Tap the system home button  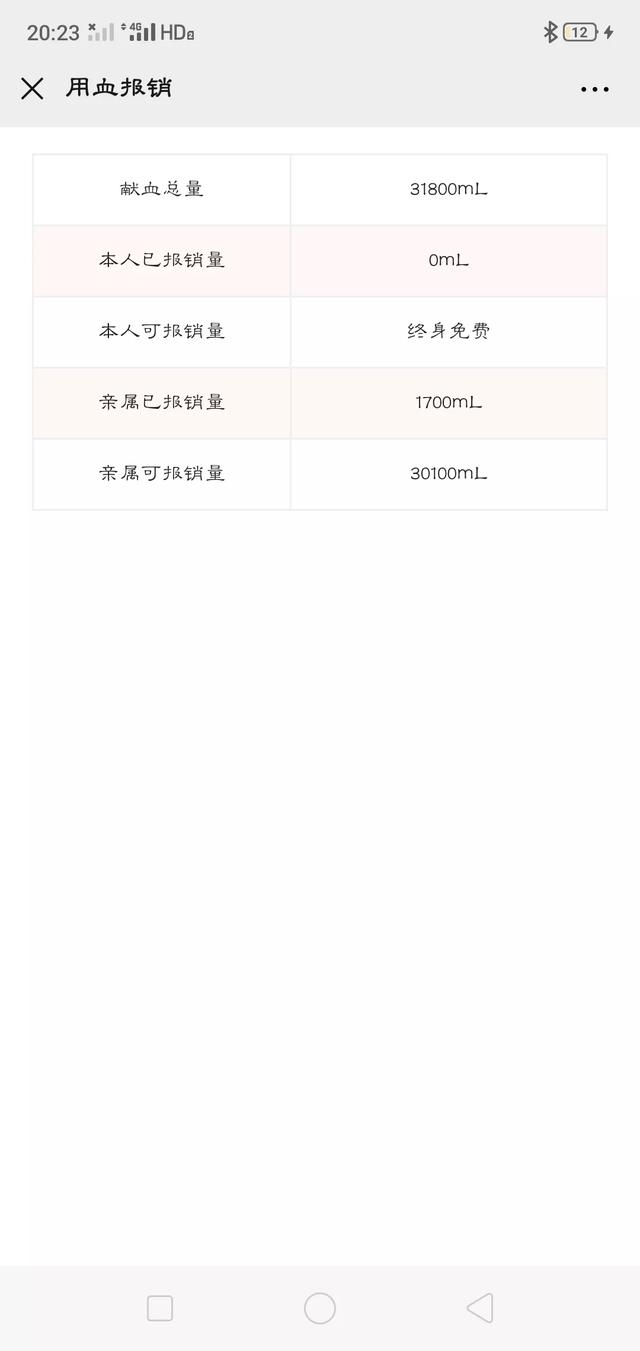tap(320, 1308)
